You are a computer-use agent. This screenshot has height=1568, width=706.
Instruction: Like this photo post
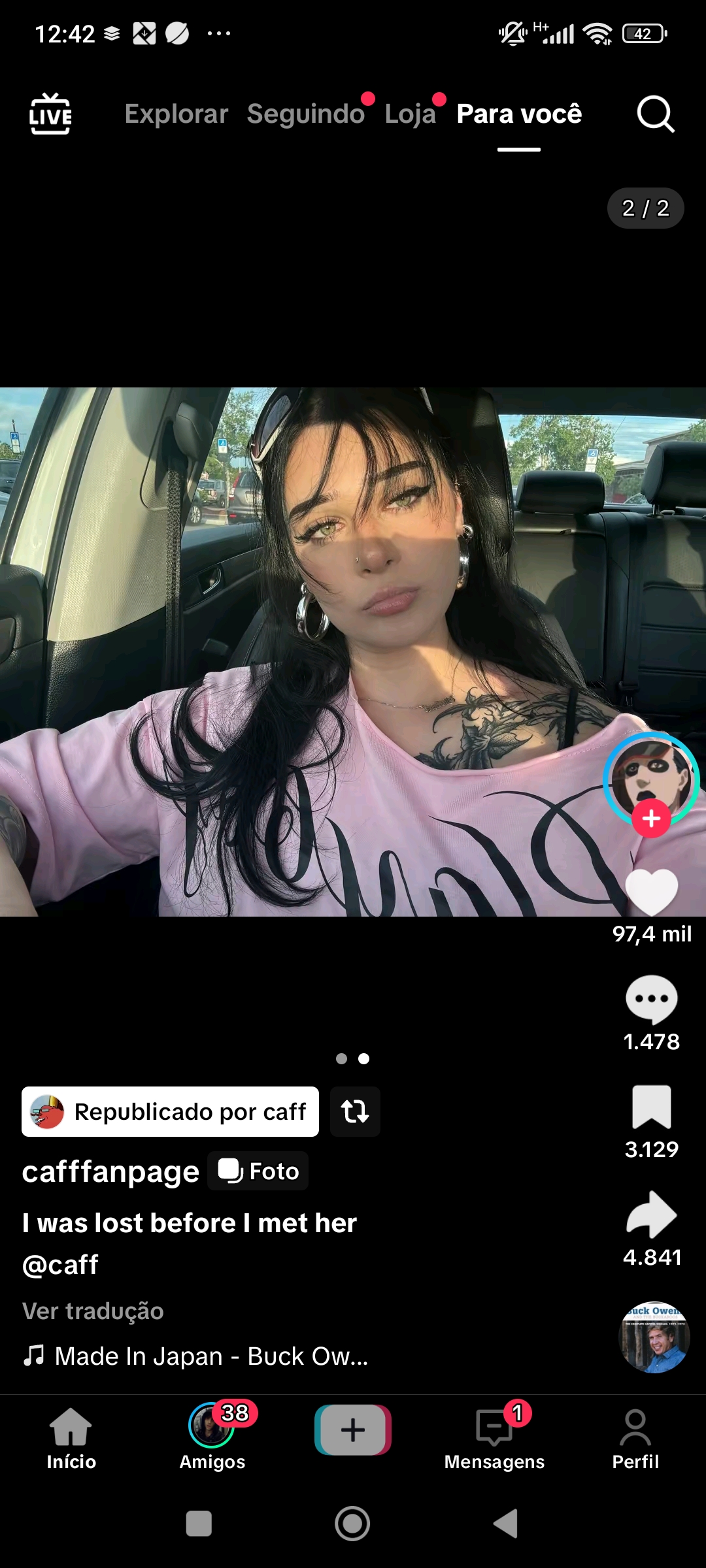click(652, 892)
